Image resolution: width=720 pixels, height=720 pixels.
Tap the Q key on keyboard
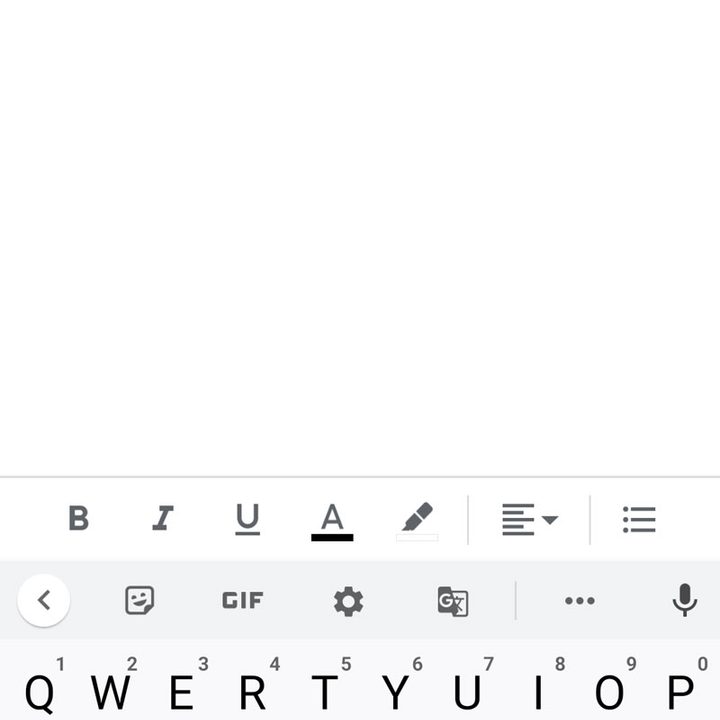(39, 690)
